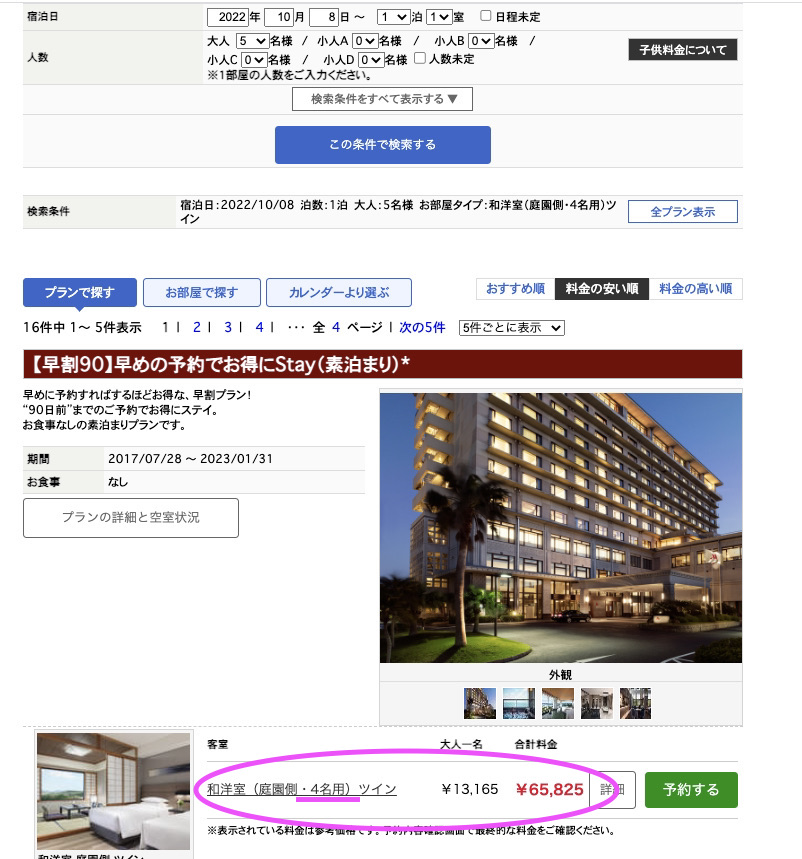Select the プランで探す tab
802x859 pixels.
coord(79,293)
